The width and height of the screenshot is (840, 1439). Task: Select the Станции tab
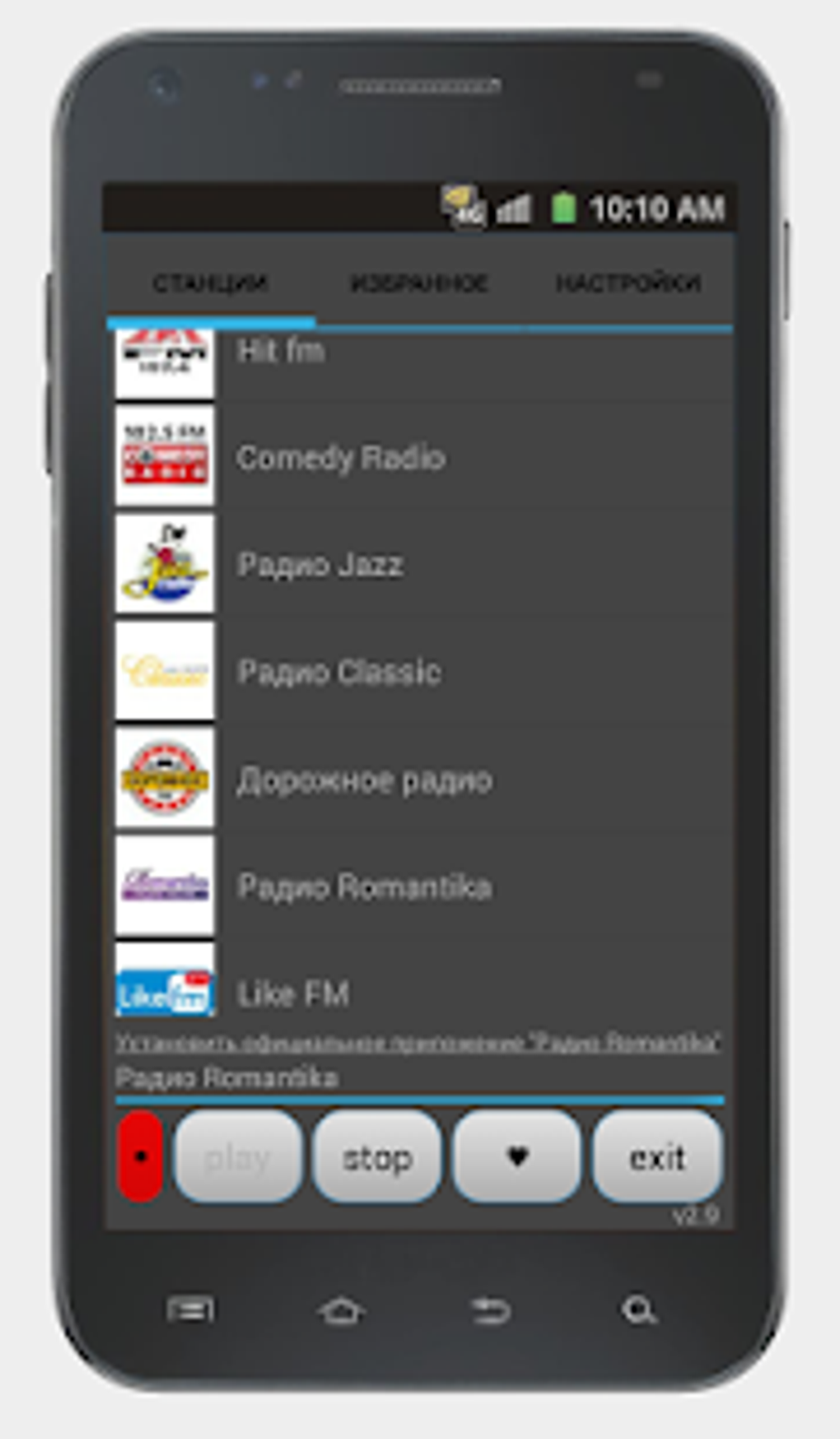click(x=210, y=284)
